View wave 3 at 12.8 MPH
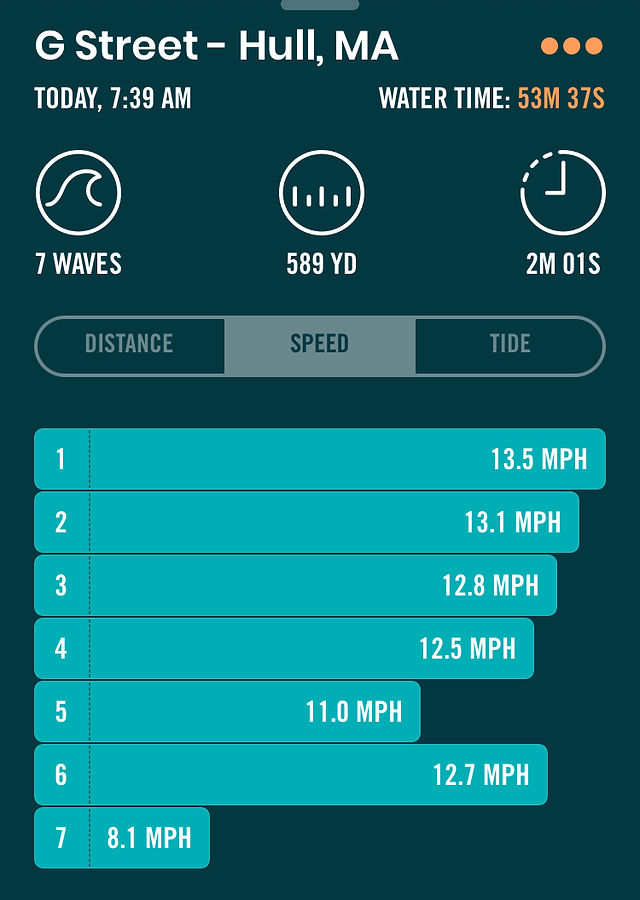 296,585
